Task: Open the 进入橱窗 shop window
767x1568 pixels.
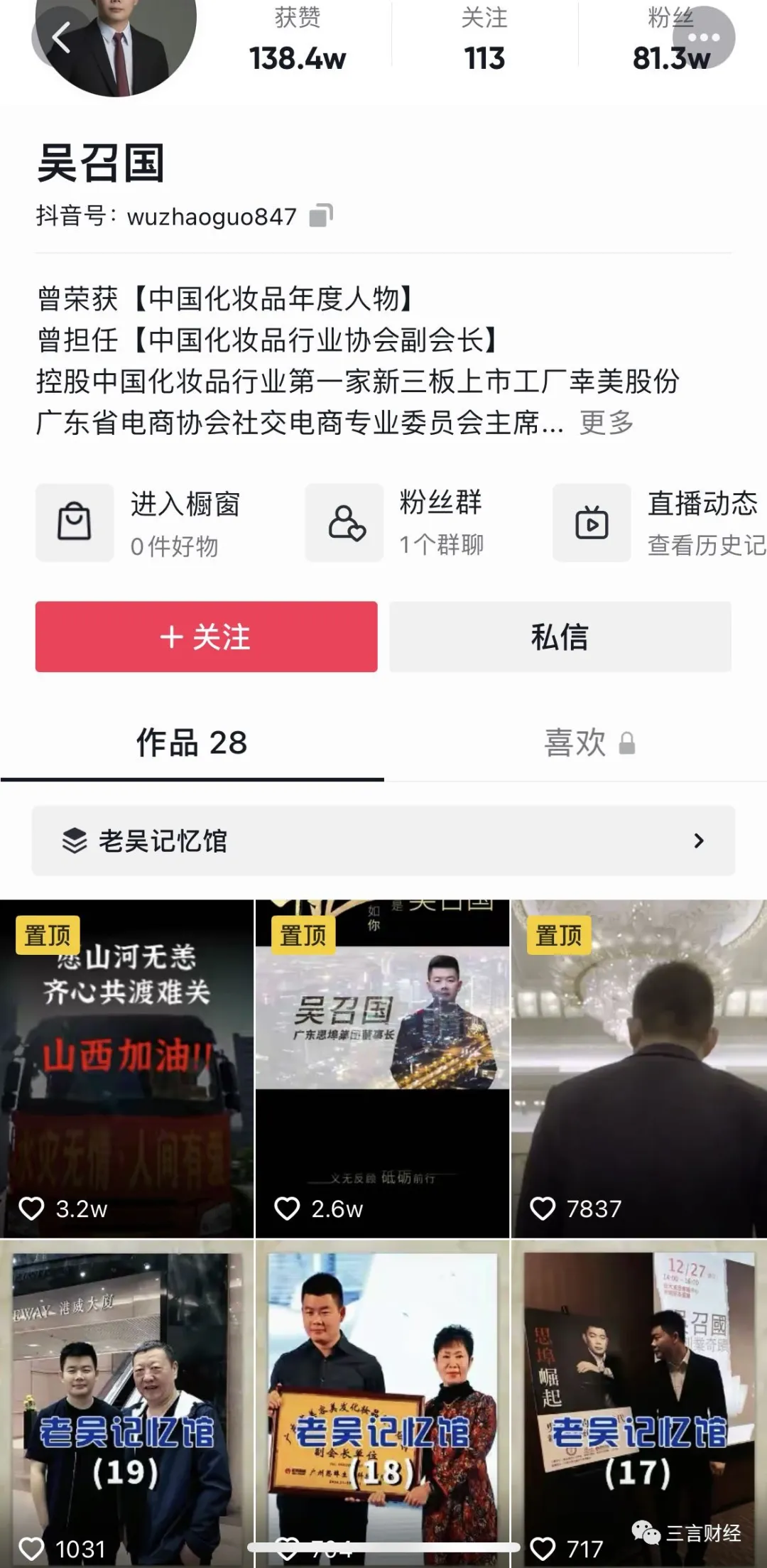Action: [x=138, y=523]
